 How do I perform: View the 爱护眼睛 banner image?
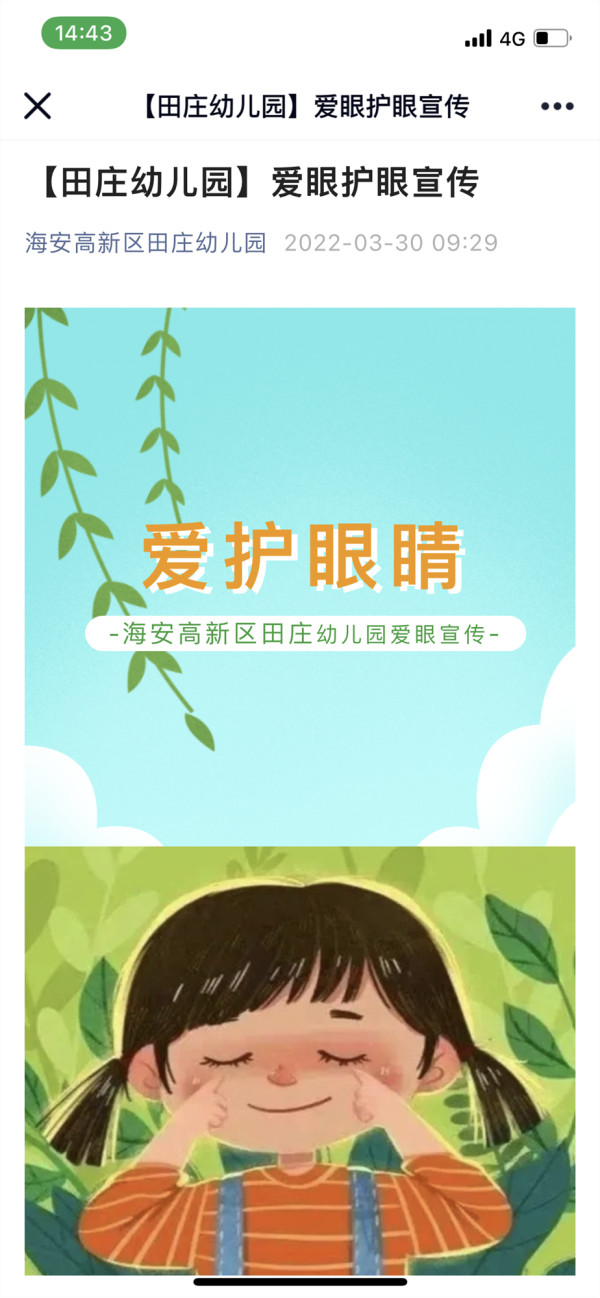click(300, 575)
